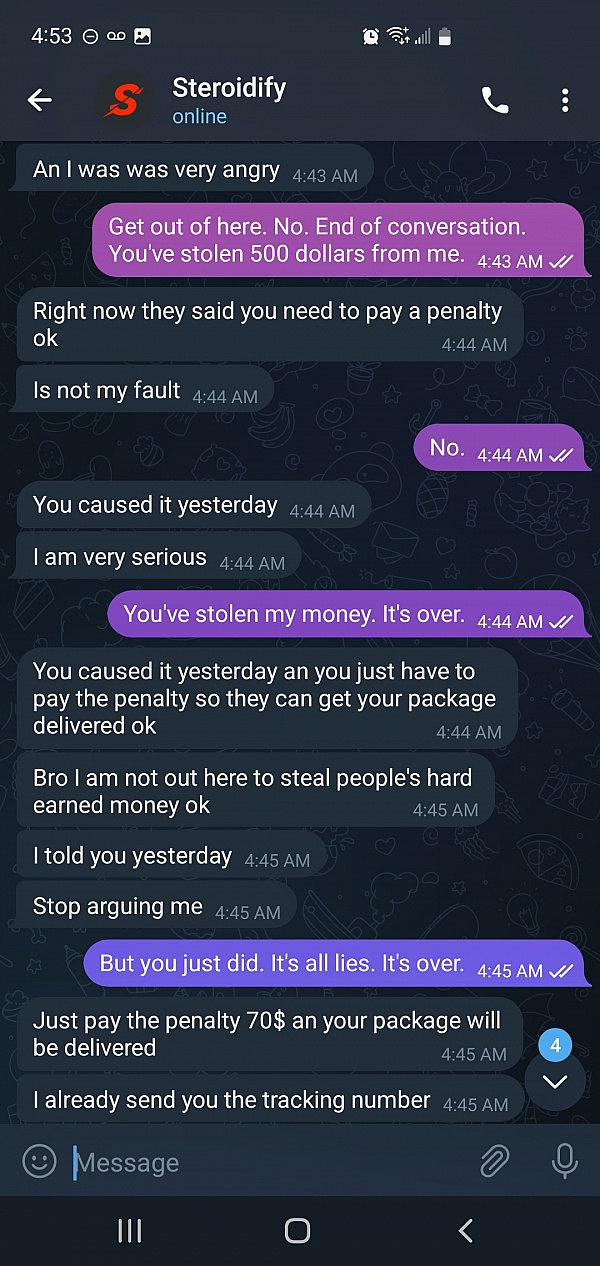600x1266 pixels.
Task: Open the three-dot overflow menu
Action: pos(565,100)
